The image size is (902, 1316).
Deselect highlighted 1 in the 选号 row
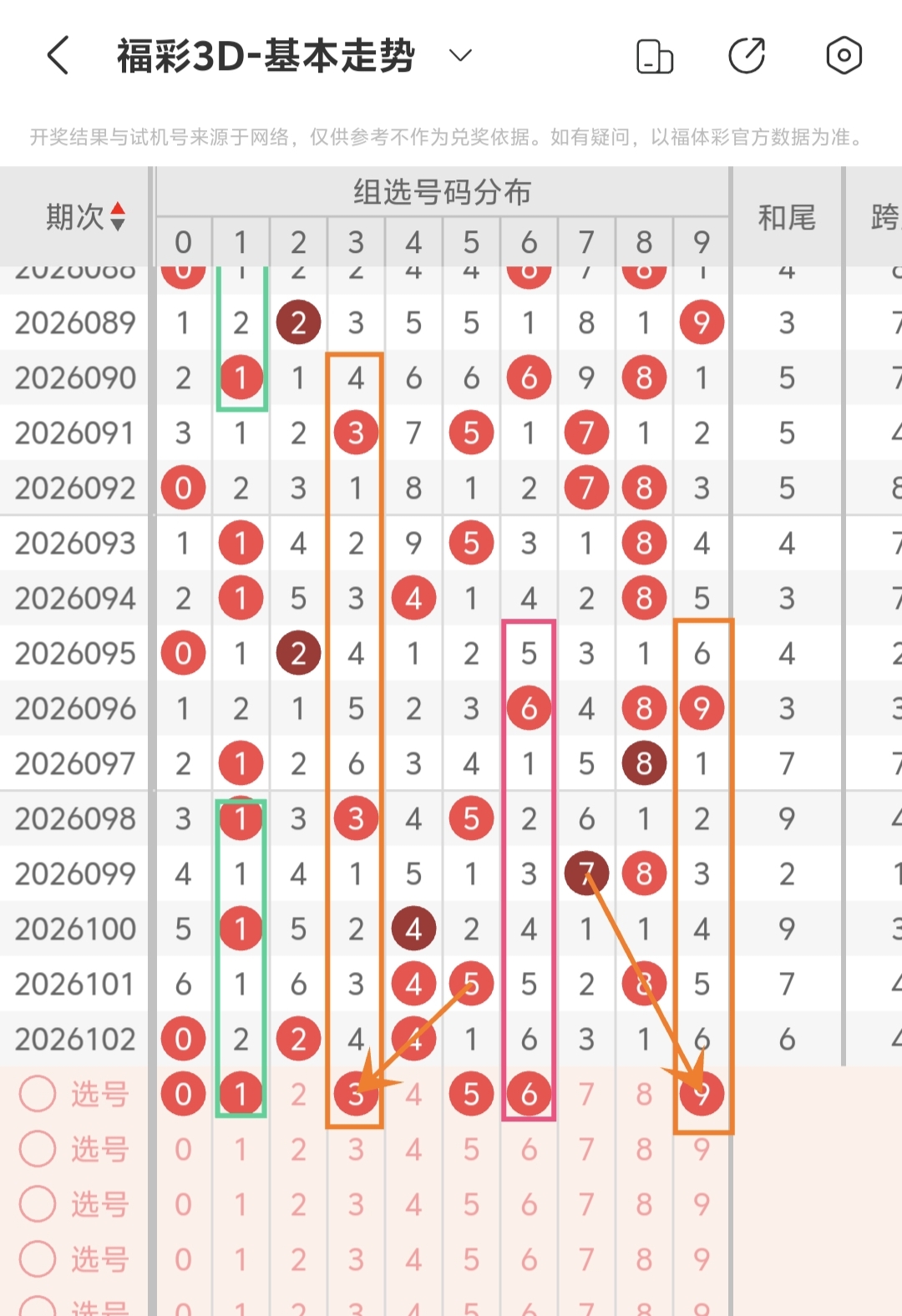pyautogui.click(x=241, y=1094)
